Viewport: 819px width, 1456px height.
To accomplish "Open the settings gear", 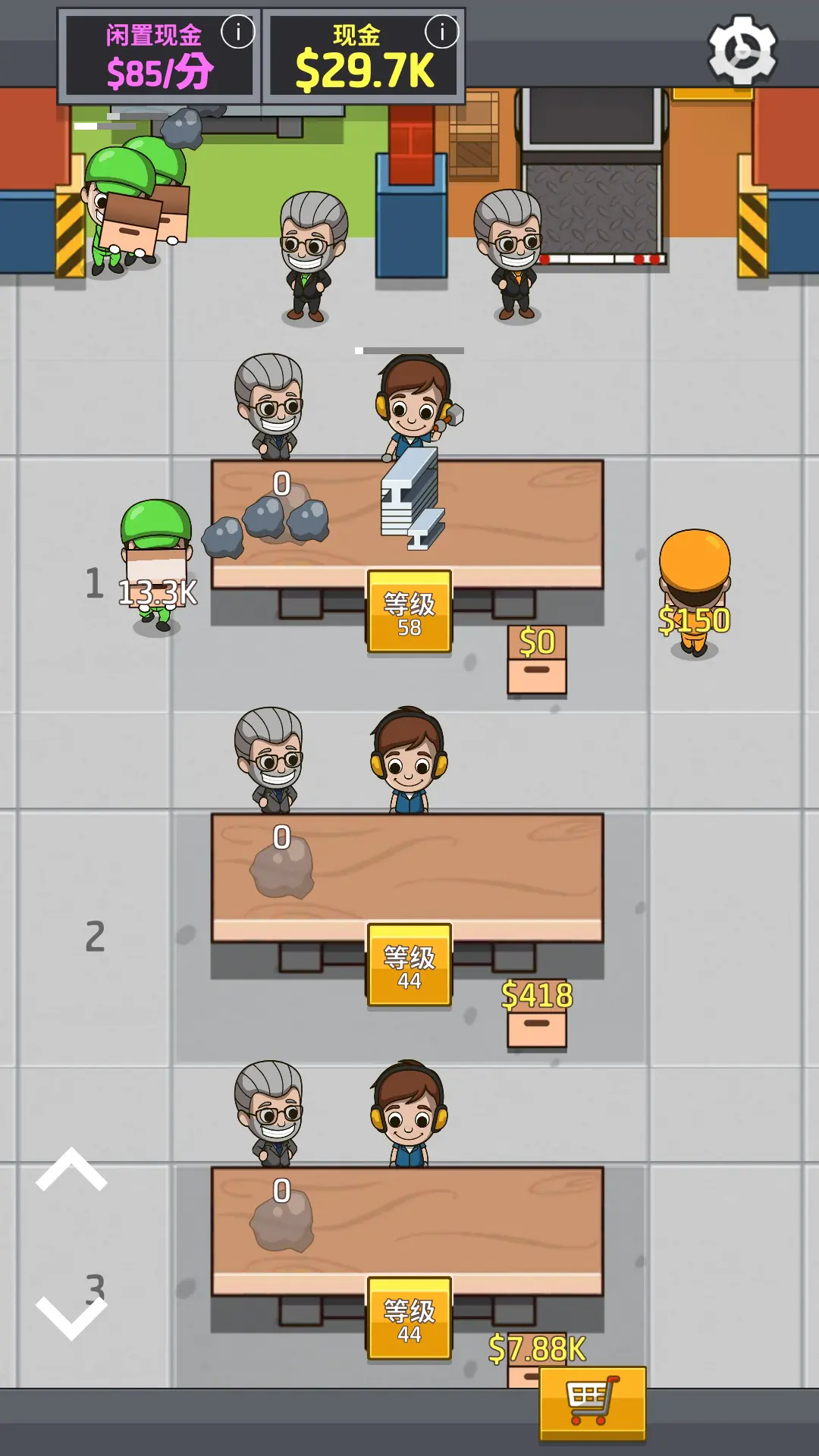I will tap(742, 50).
